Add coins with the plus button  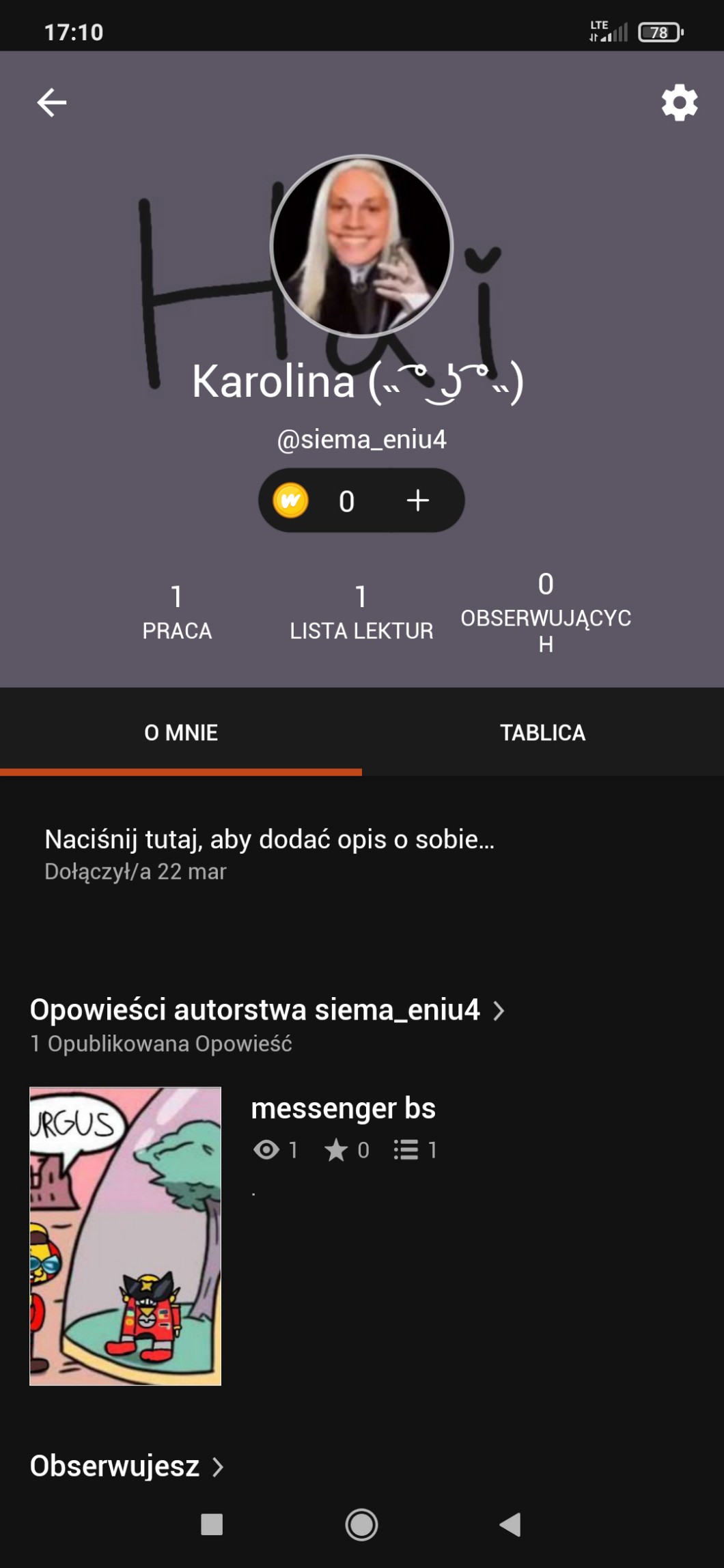pos(418,501)
